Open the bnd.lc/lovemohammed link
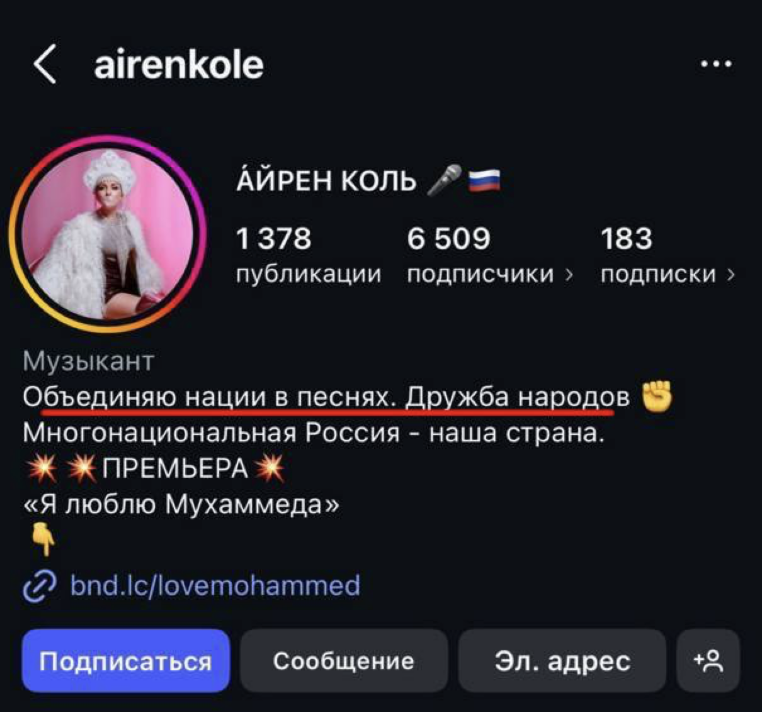This screenshot has height=712, width=762. pyautogui.click(x=215, y=585)
